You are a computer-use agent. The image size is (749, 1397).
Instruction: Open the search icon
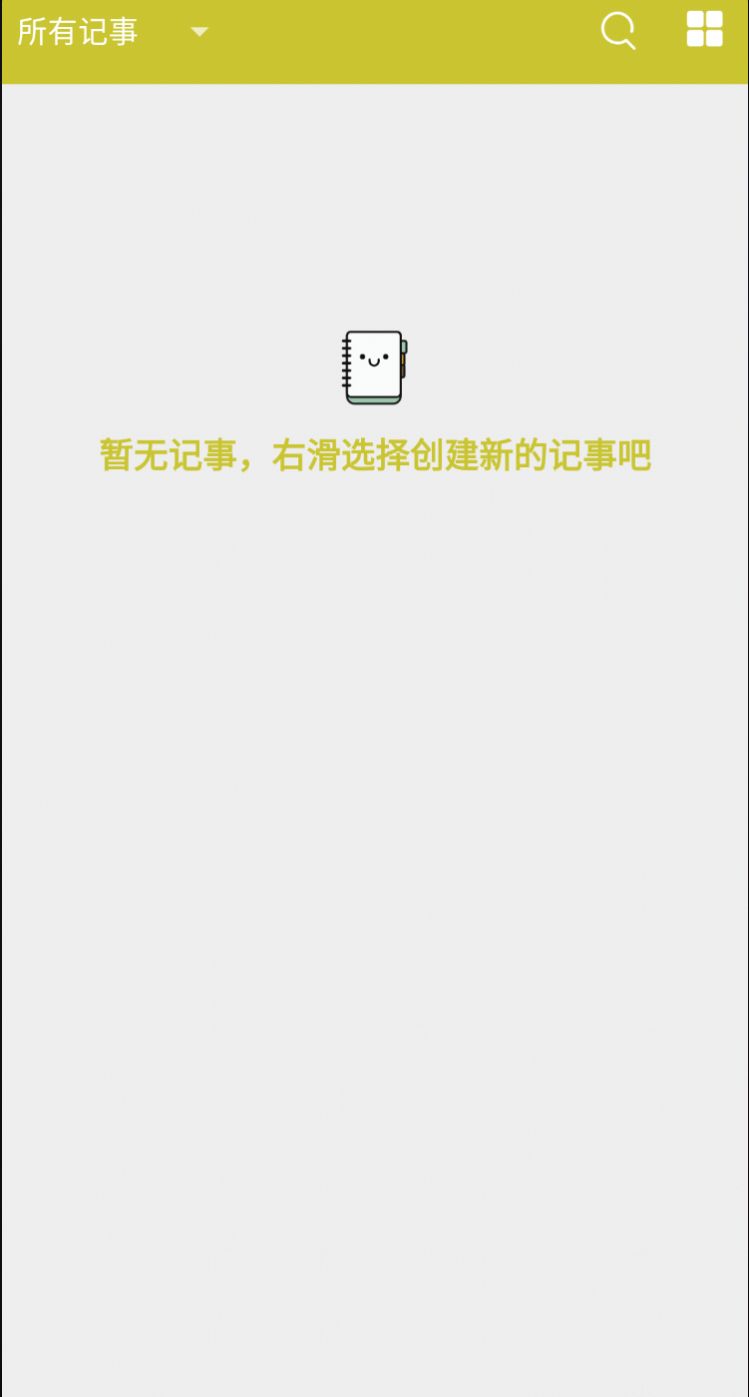pos(618,31)
